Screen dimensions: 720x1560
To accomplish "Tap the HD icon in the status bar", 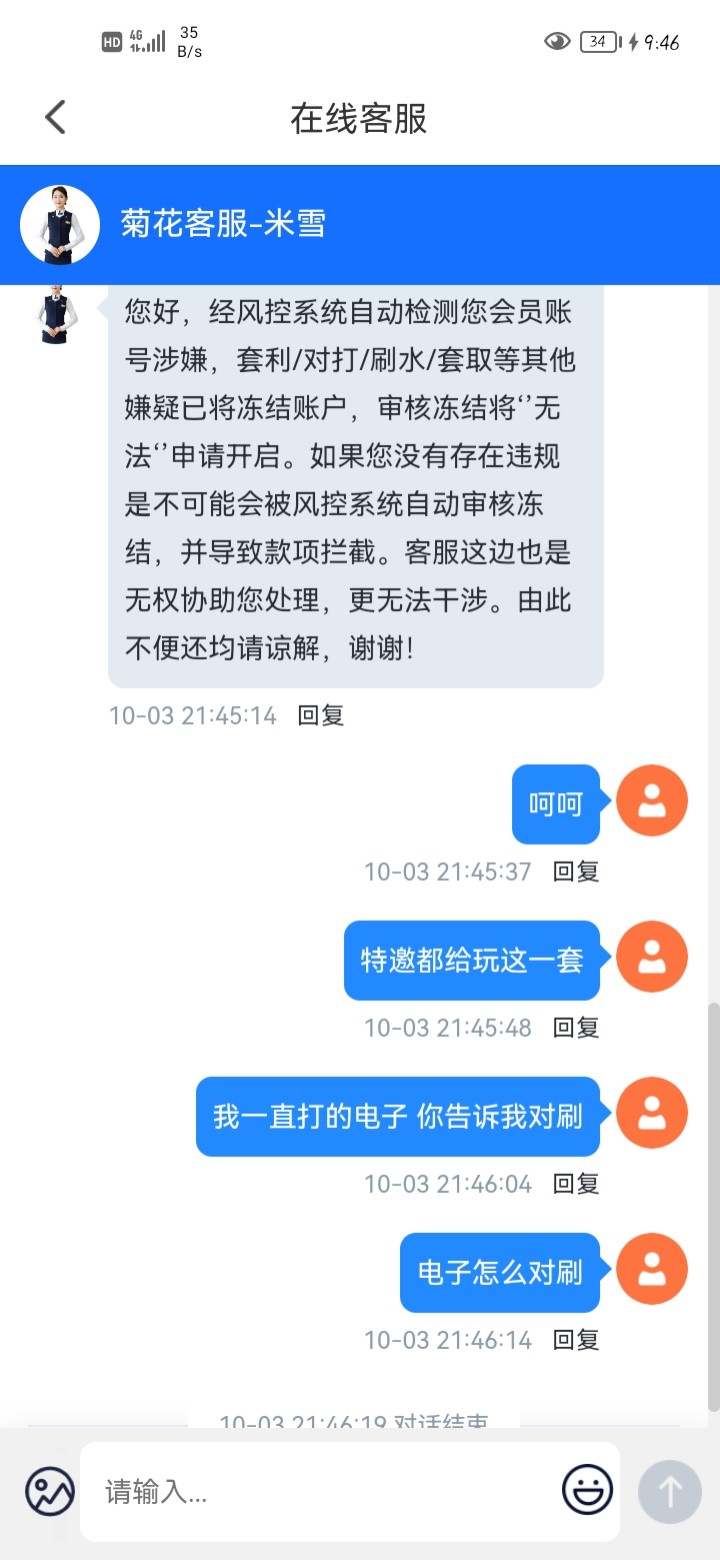I will (x=113, y=40).
